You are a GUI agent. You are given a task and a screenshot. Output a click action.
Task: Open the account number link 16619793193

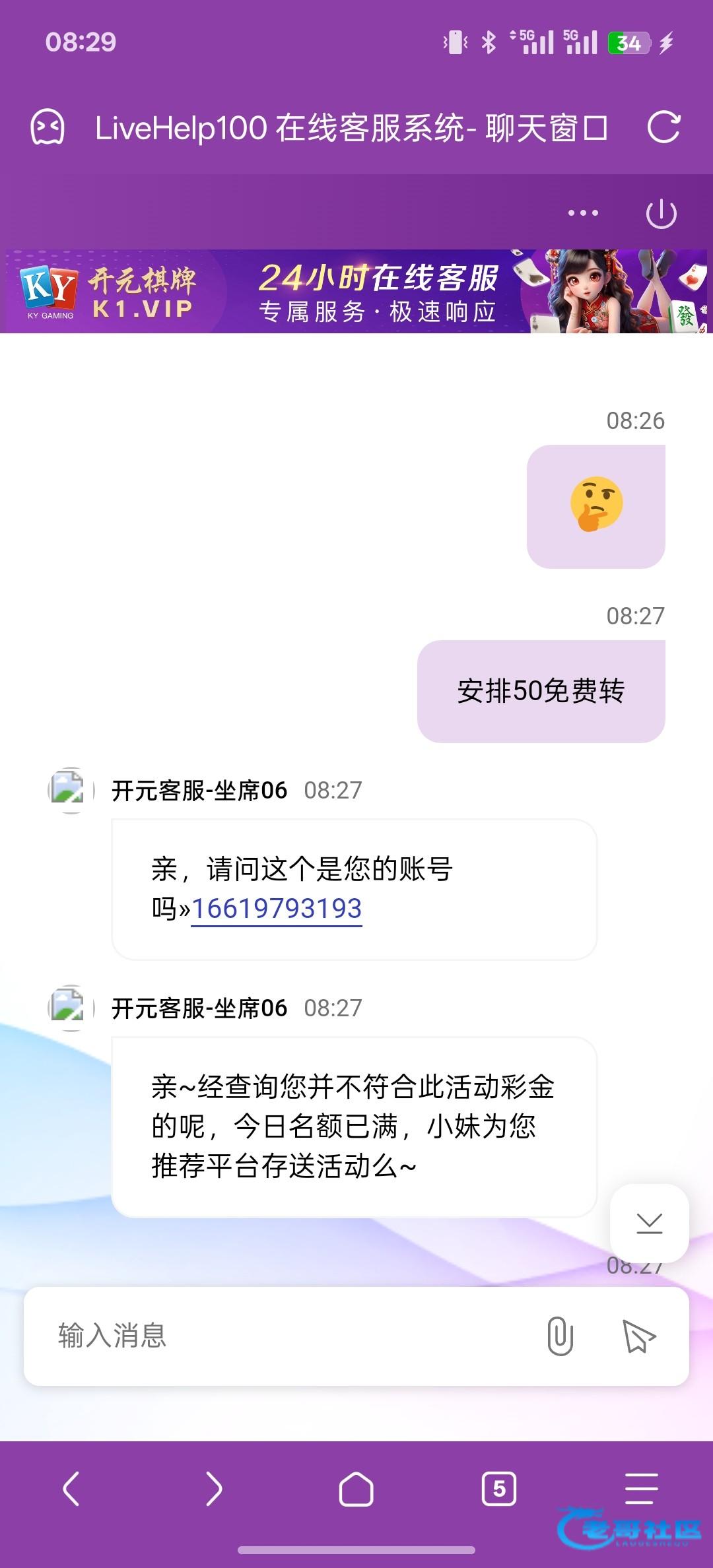click(x=277, y=909)
